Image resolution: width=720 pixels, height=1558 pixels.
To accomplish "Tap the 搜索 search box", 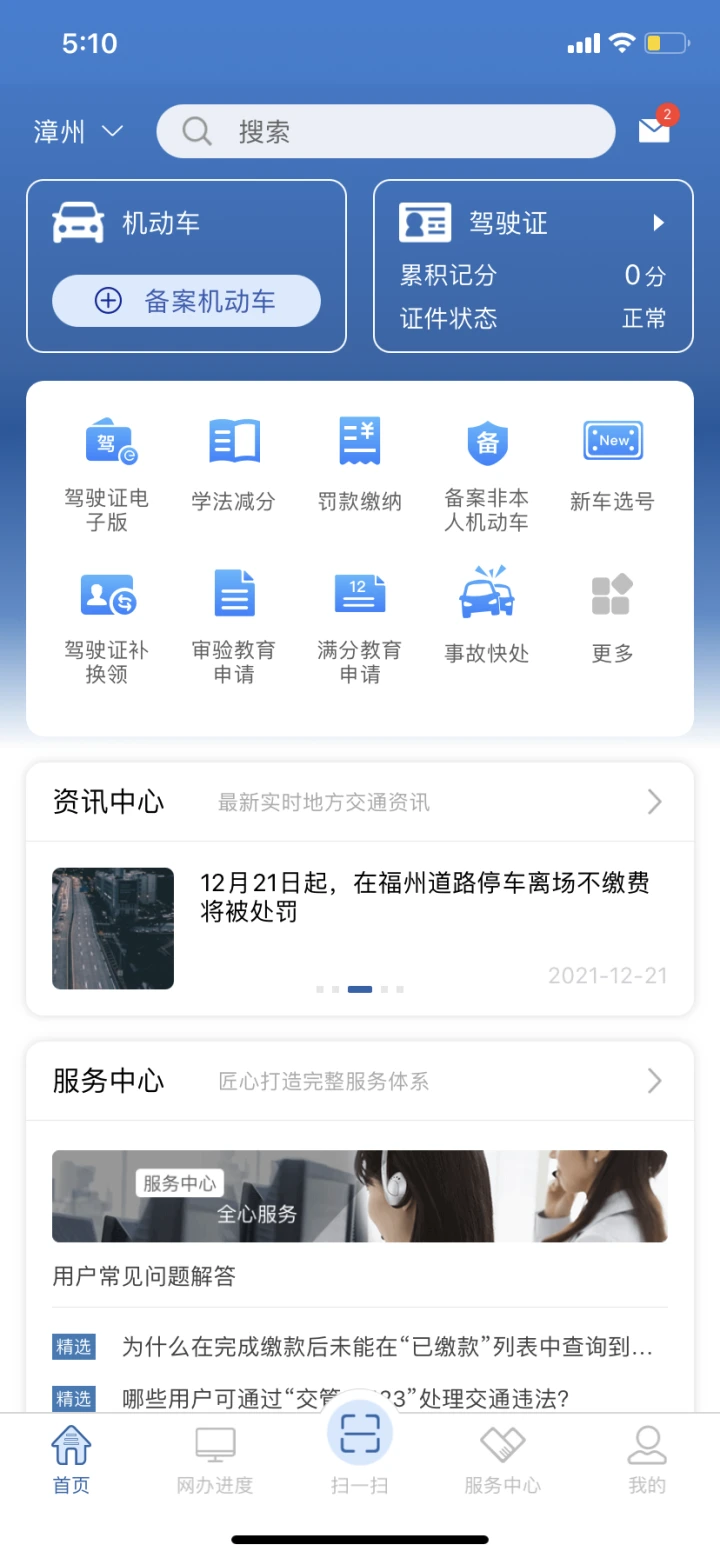I will point(386,131).
